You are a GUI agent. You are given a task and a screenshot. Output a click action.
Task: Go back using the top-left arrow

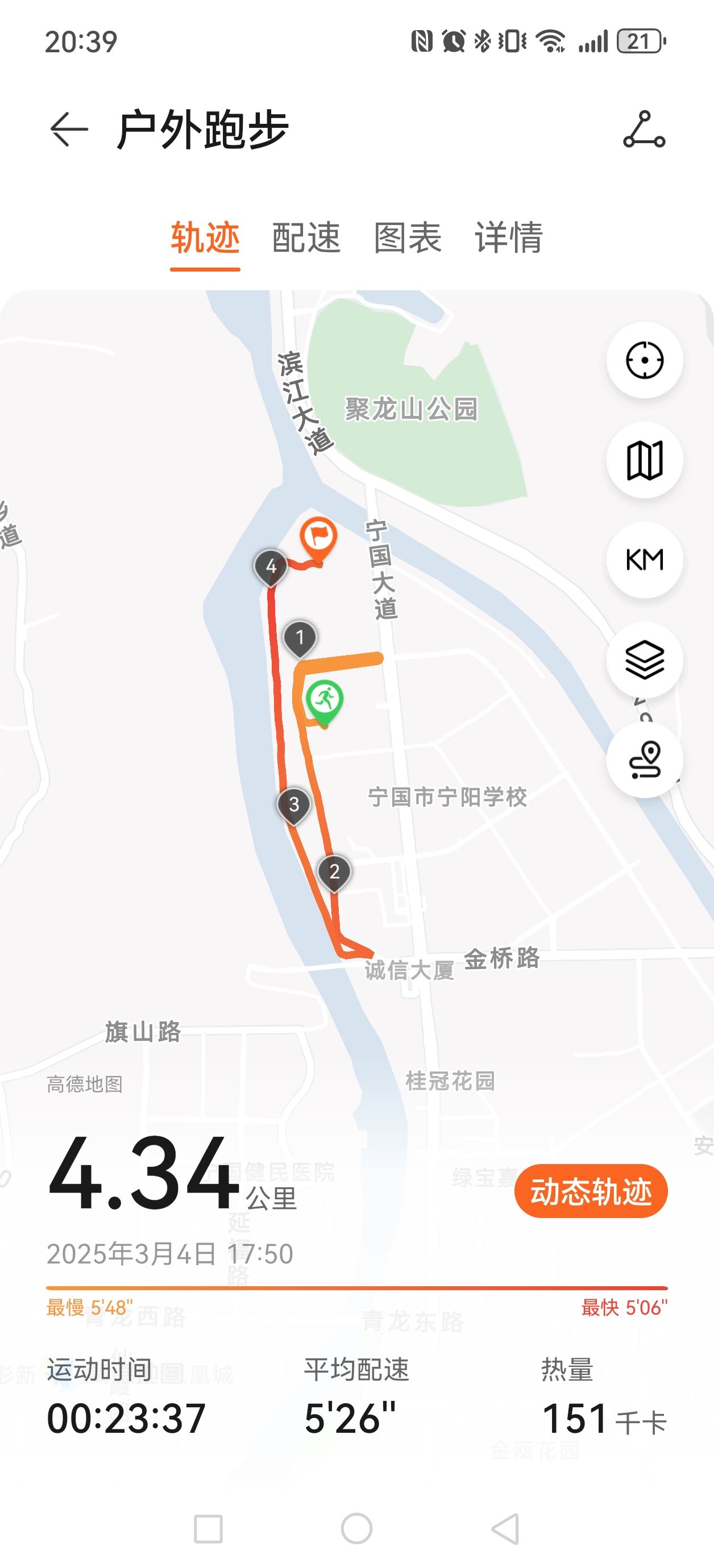click(69, 129)
